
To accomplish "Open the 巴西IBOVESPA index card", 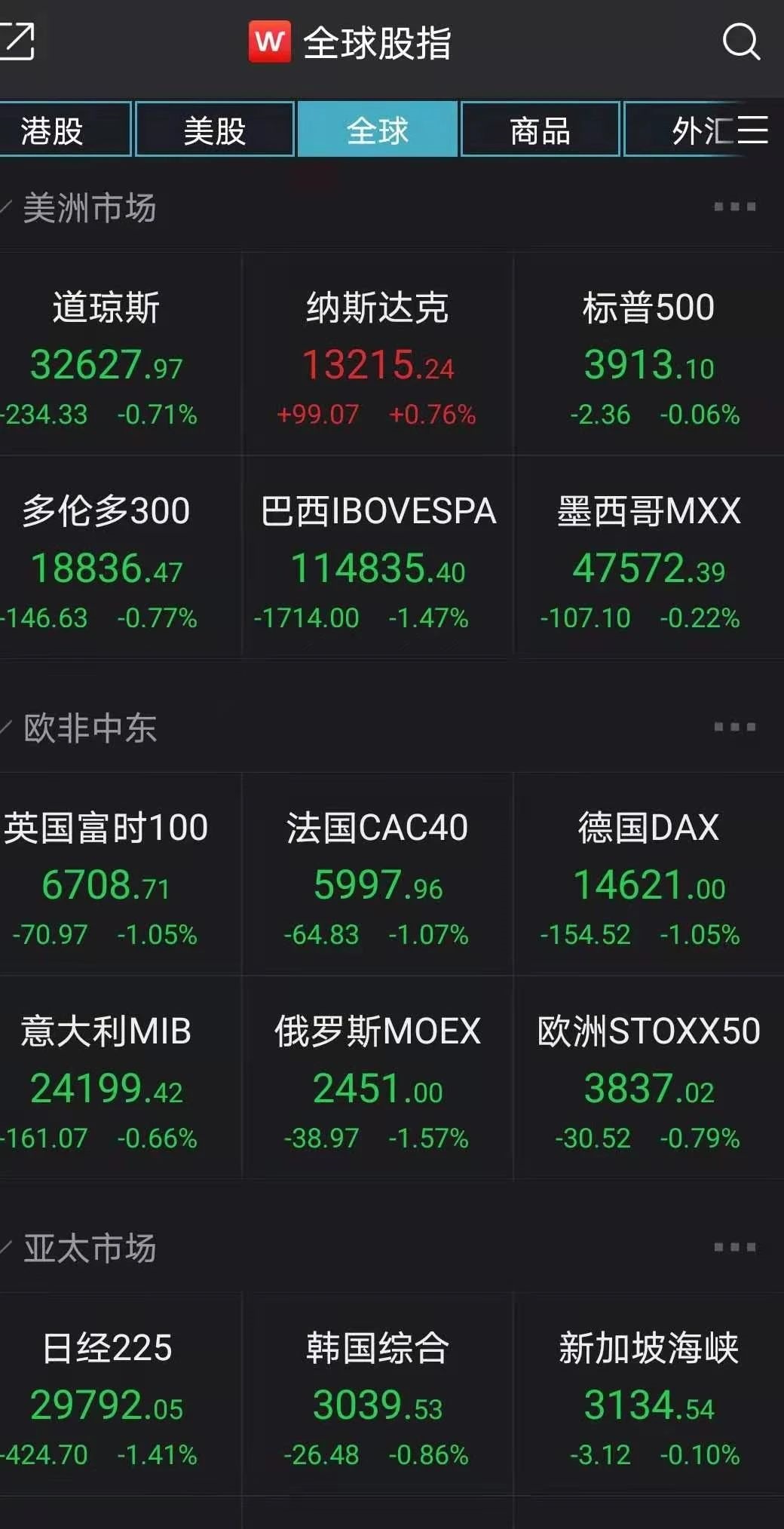I will 377,559.
